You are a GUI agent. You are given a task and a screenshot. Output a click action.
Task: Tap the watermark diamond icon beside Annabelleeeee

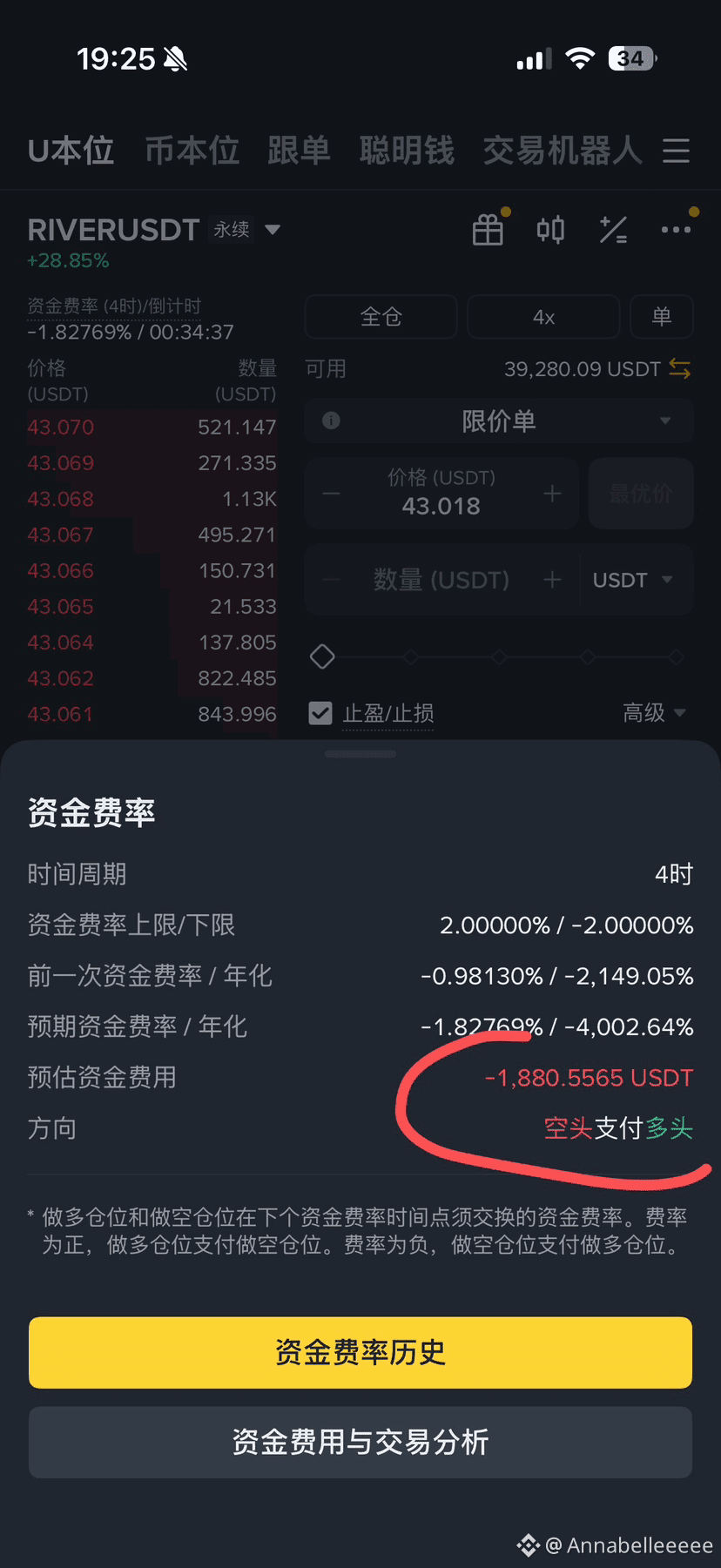[x=528, y=1545]
